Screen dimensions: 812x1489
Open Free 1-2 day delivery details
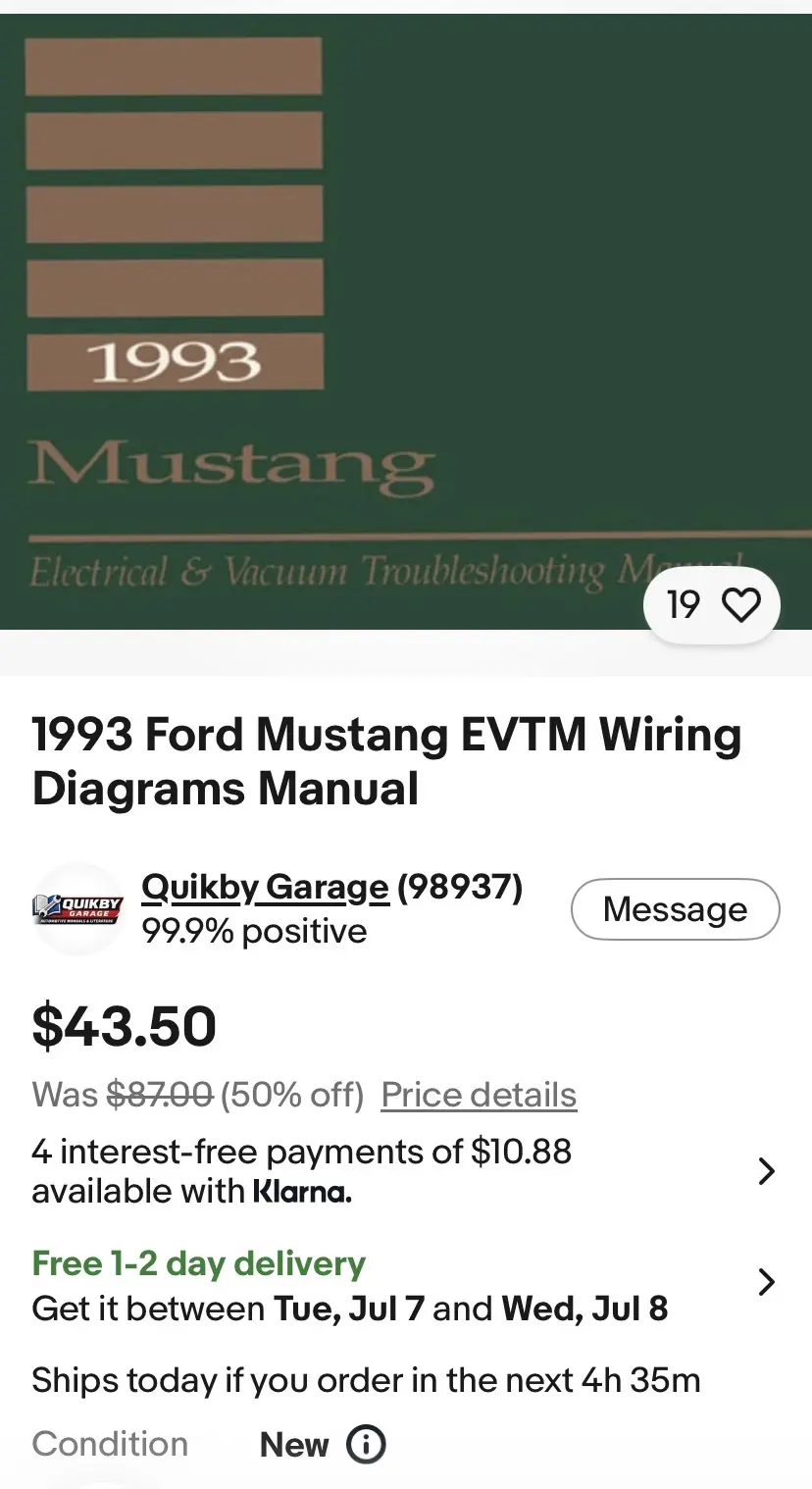tap(406, 1285)
